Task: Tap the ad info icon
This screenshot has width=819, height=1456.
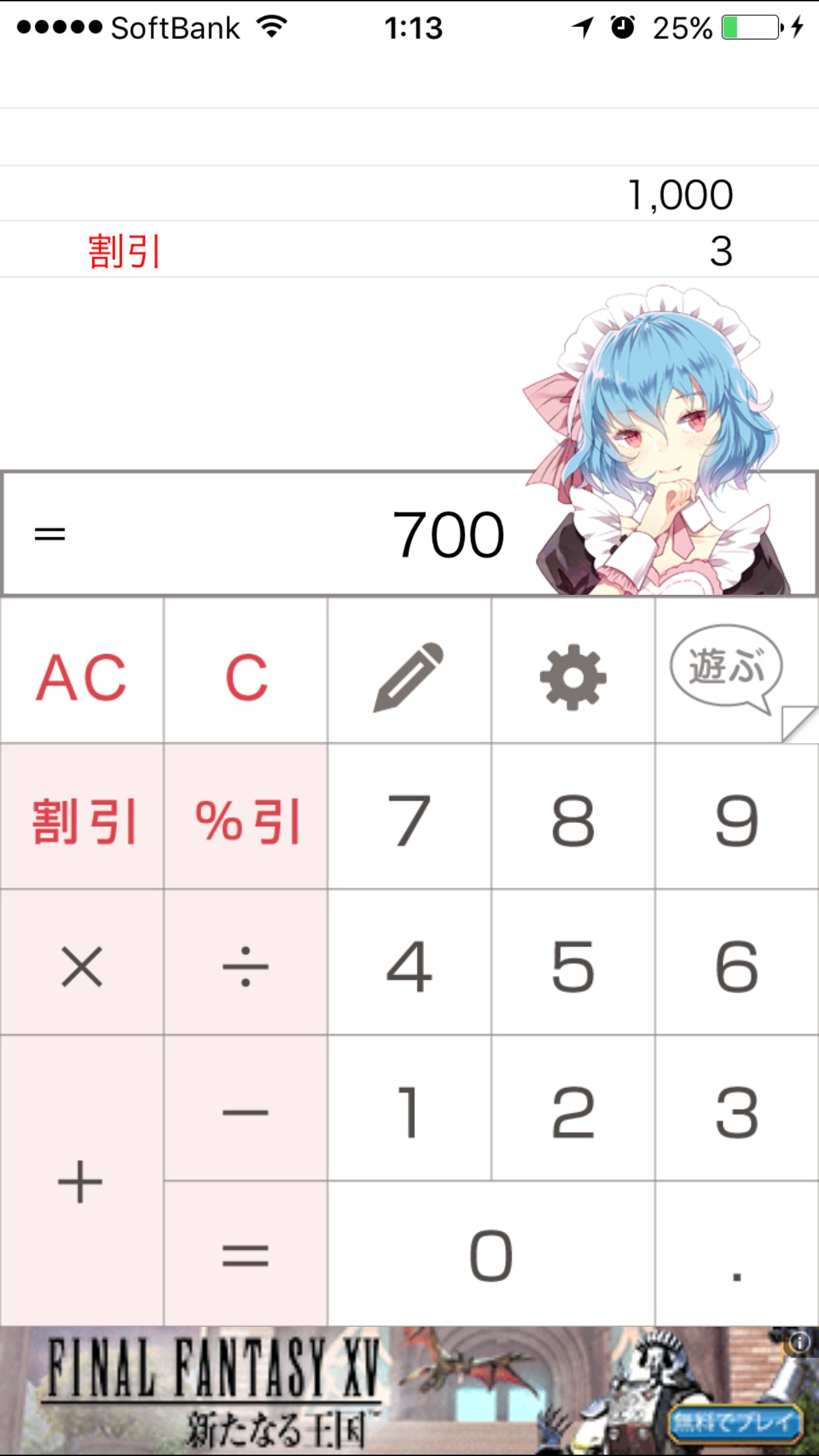Action: [799, 1343]
